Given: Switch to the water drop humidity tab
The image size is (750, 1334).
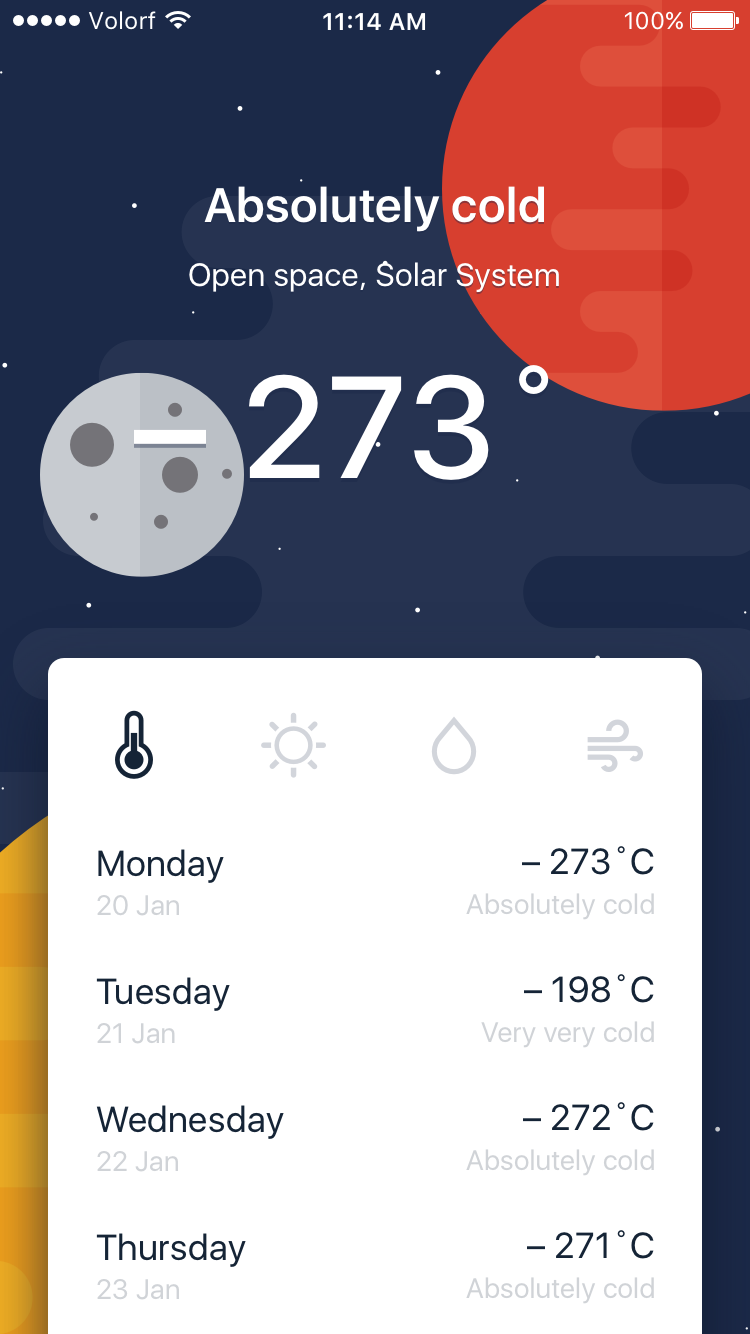Looking at the screenshot, I should point(453,746).
